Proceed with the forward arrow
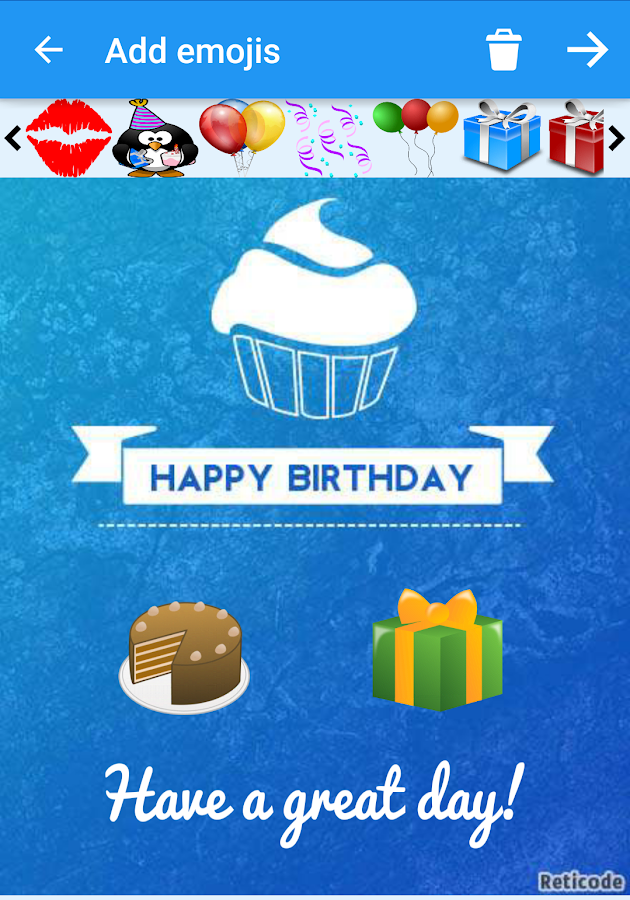The height and width of the screenshot is (900, 630). click(587, 50)
